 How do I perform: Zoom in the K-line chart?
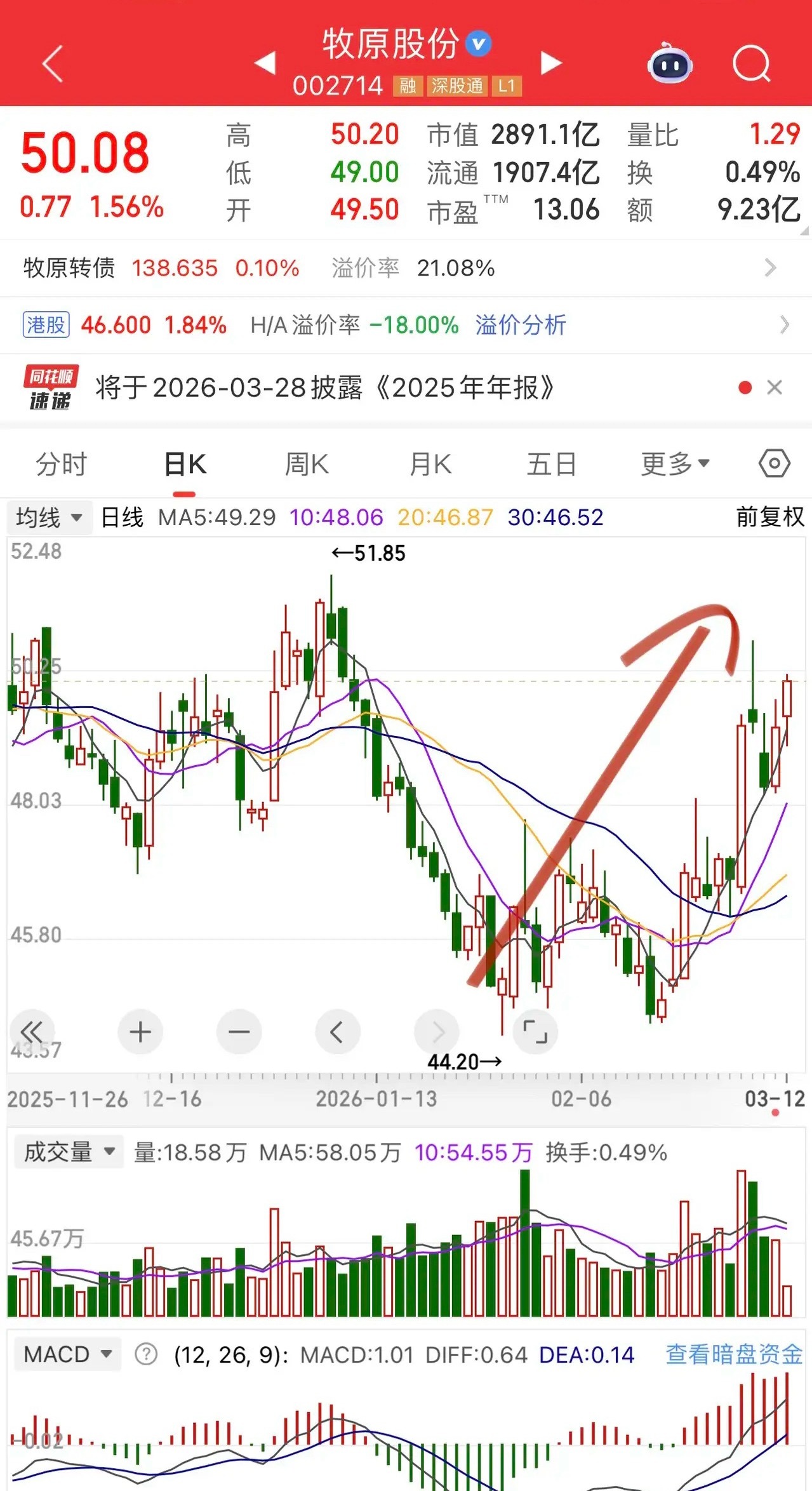coord(140,1032)
